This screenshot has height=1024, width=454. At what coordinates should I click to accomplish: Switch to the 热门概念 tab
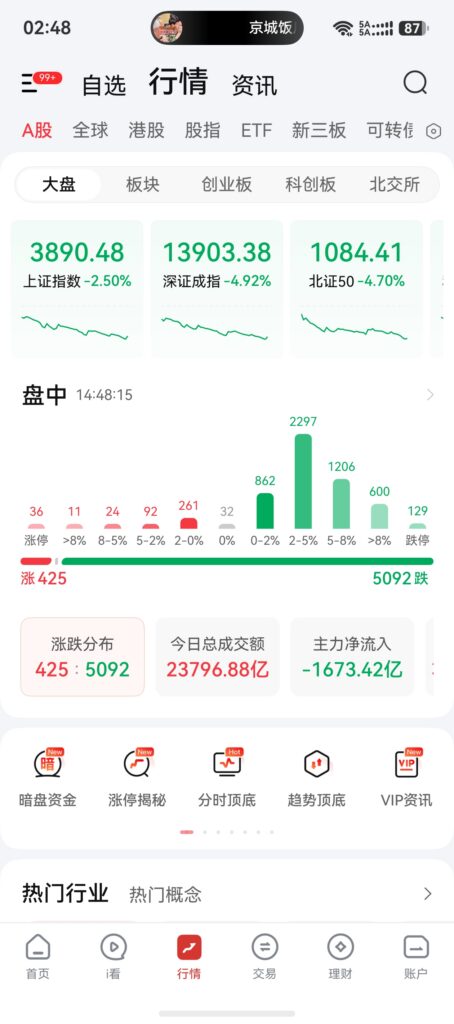(165, 894)
